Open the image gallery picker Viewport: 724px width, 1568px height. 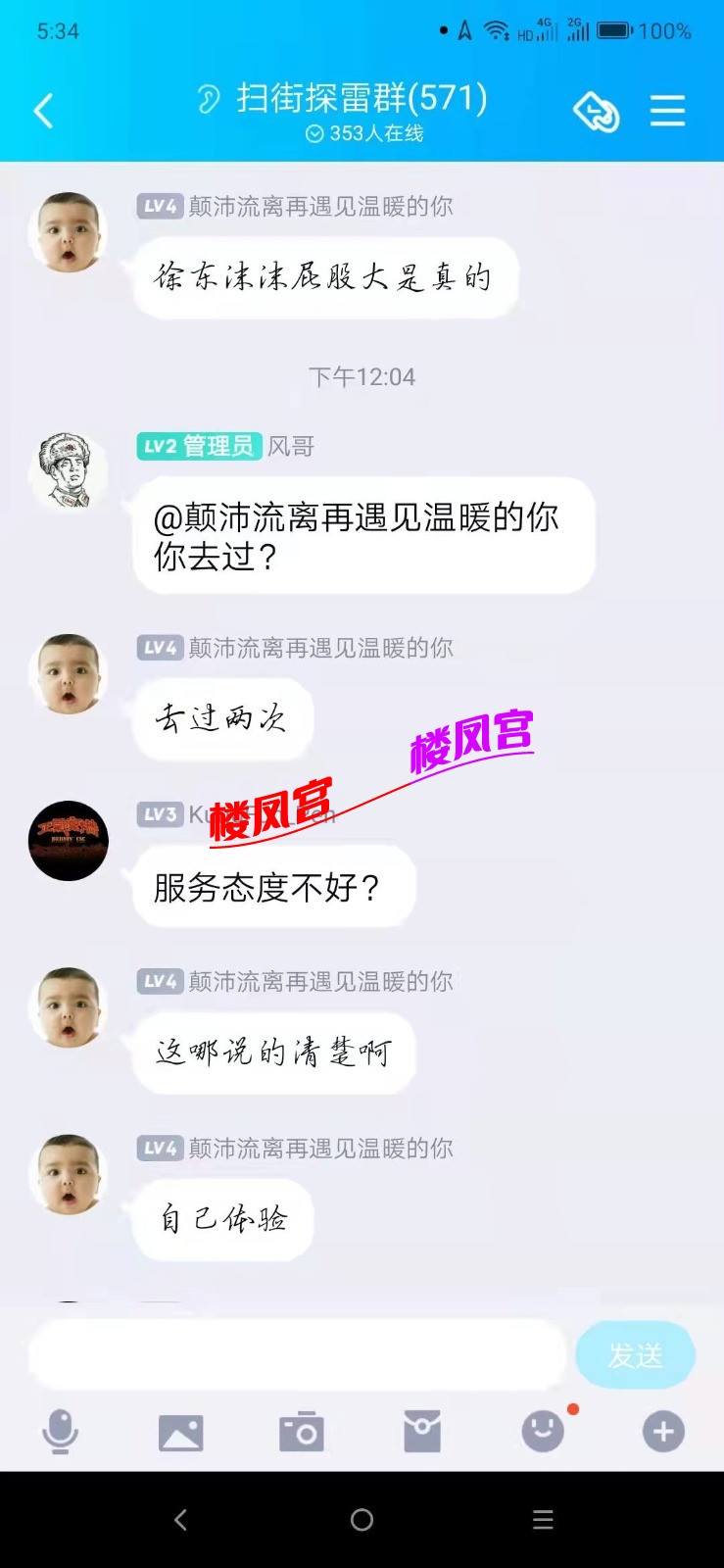180,1432
